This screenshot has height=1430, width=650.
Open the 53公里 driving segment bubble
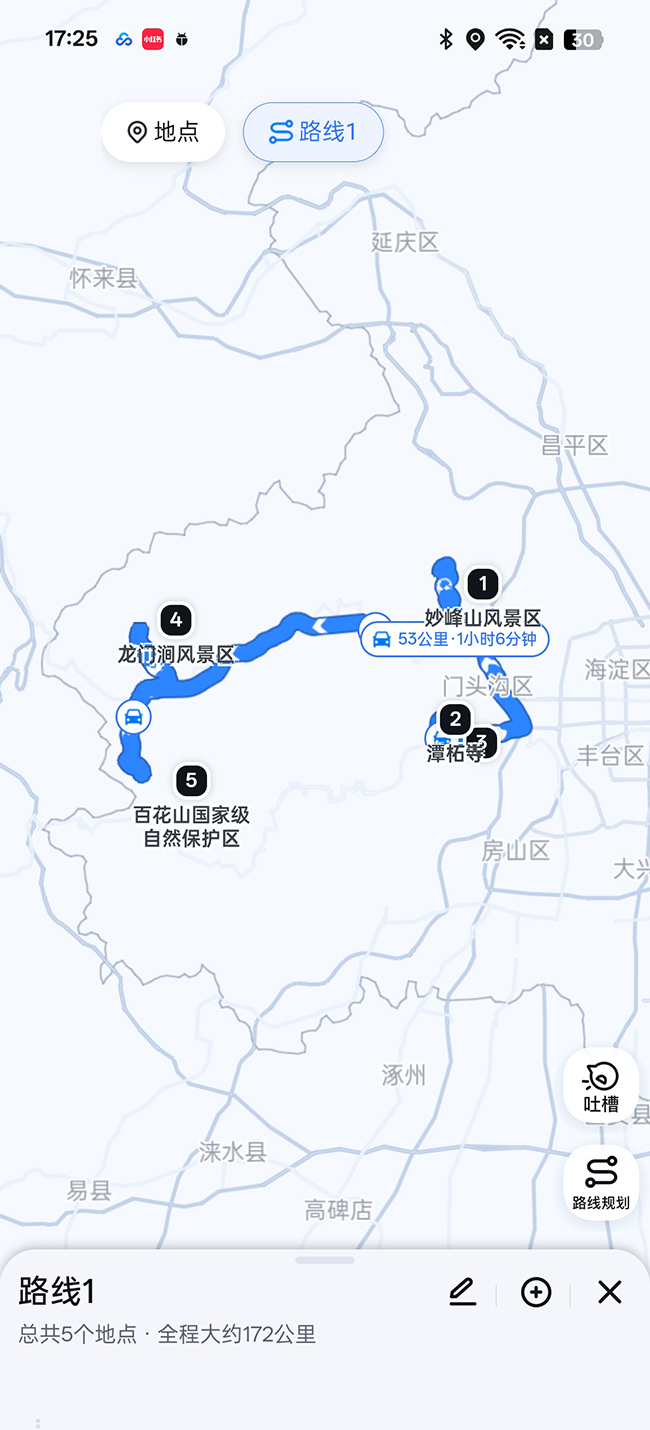point(455,639)
